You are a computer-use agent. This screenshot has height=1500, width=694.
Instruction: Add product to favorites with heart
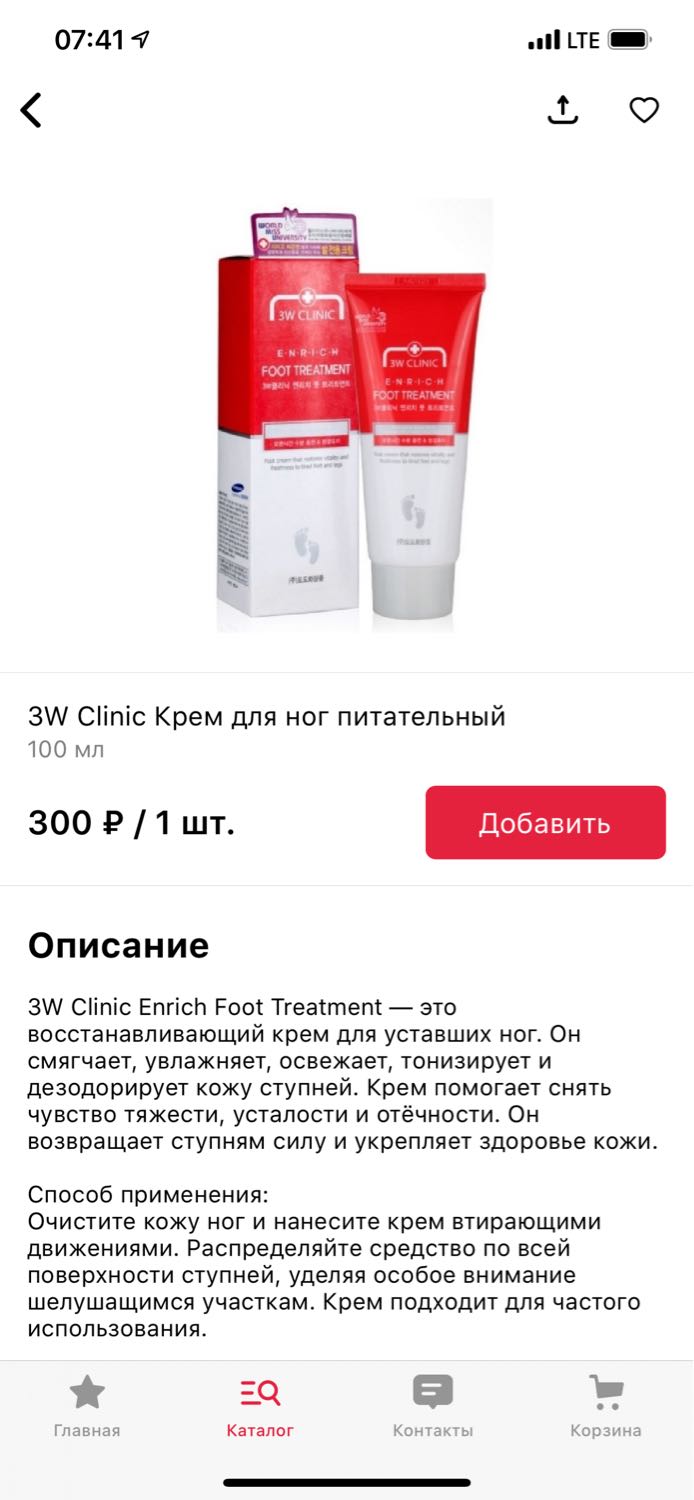pyautogui.click(x=644, y=110)
